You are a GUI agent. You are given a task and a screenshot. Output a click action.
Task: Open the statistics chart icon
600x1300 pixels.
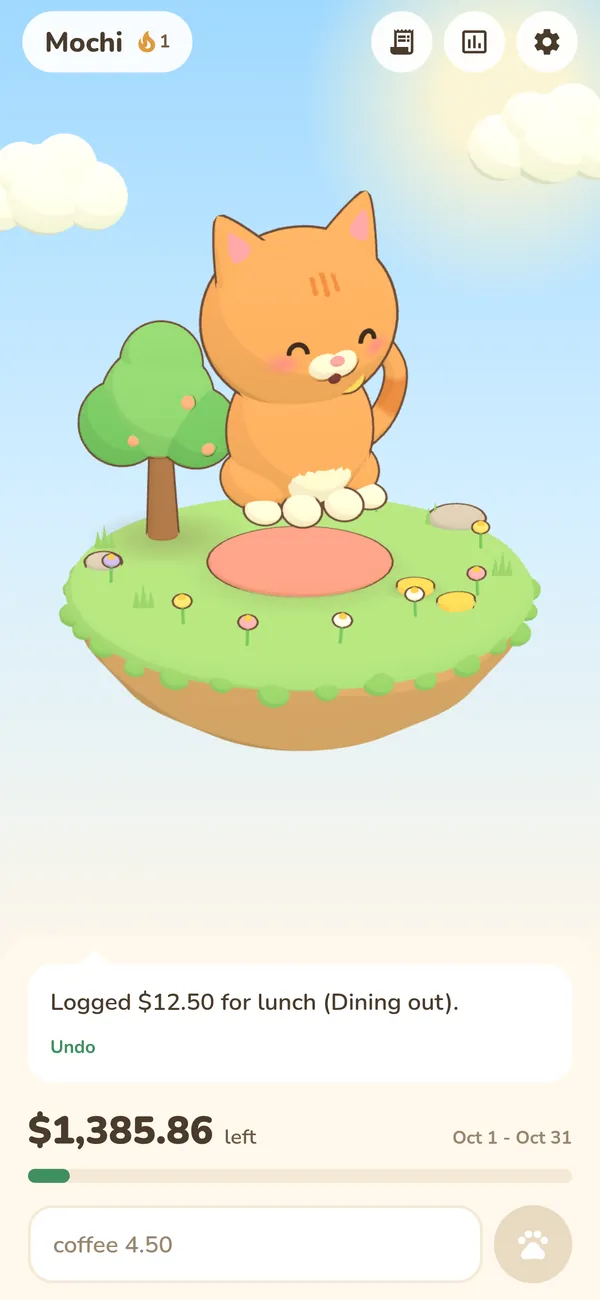474,42
